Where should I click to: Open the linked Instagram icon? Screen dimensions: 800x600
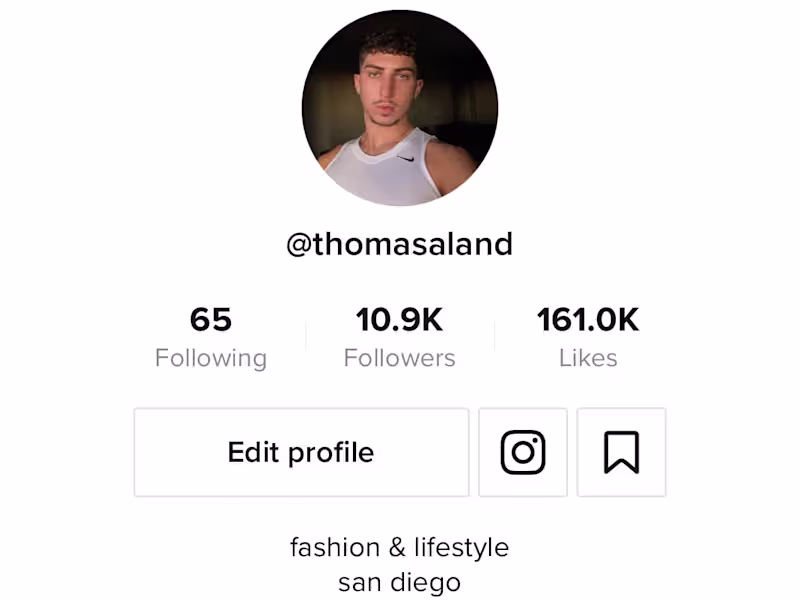(x=523, y=452)
